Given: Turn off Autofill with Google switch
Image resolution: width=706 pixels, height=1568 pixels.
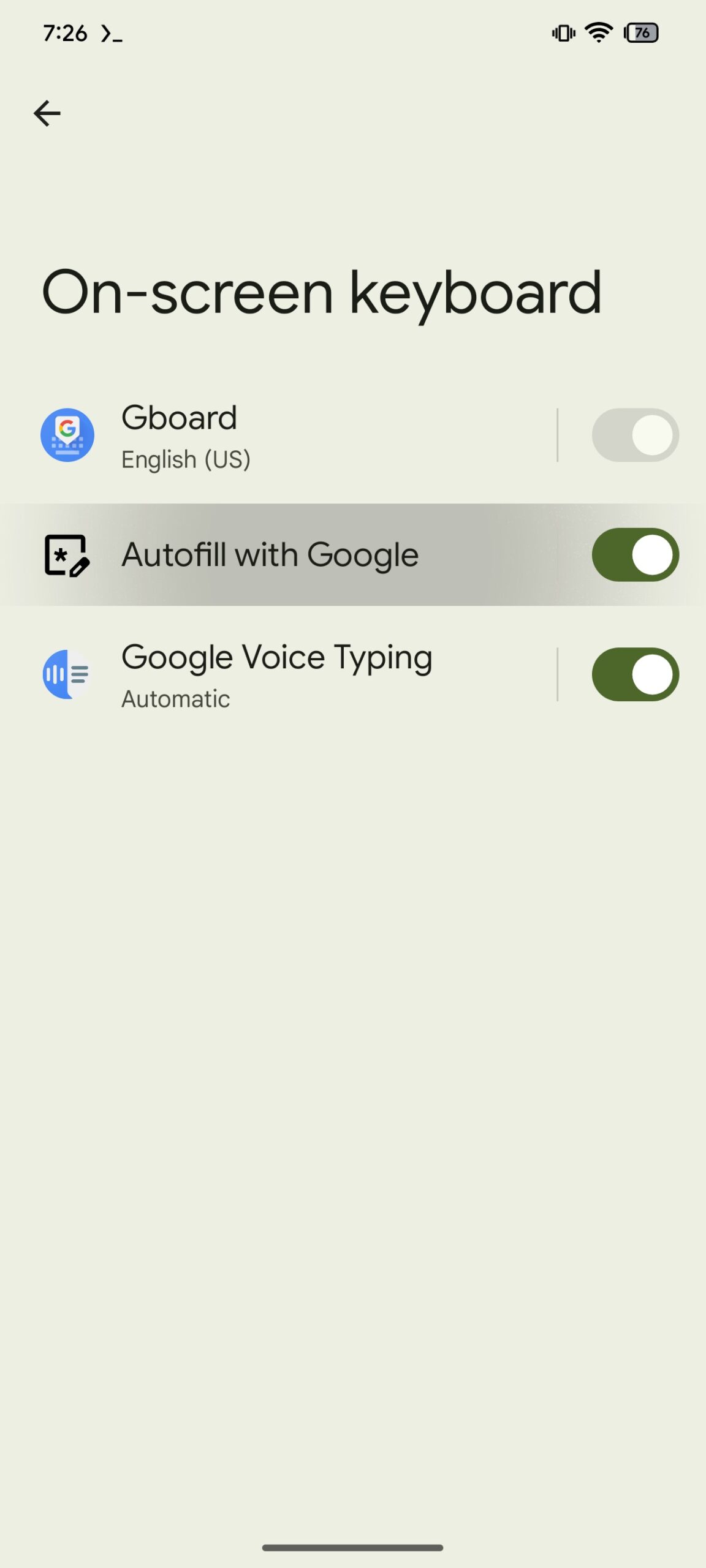Looking at the screenshot, I should (635, 555).
